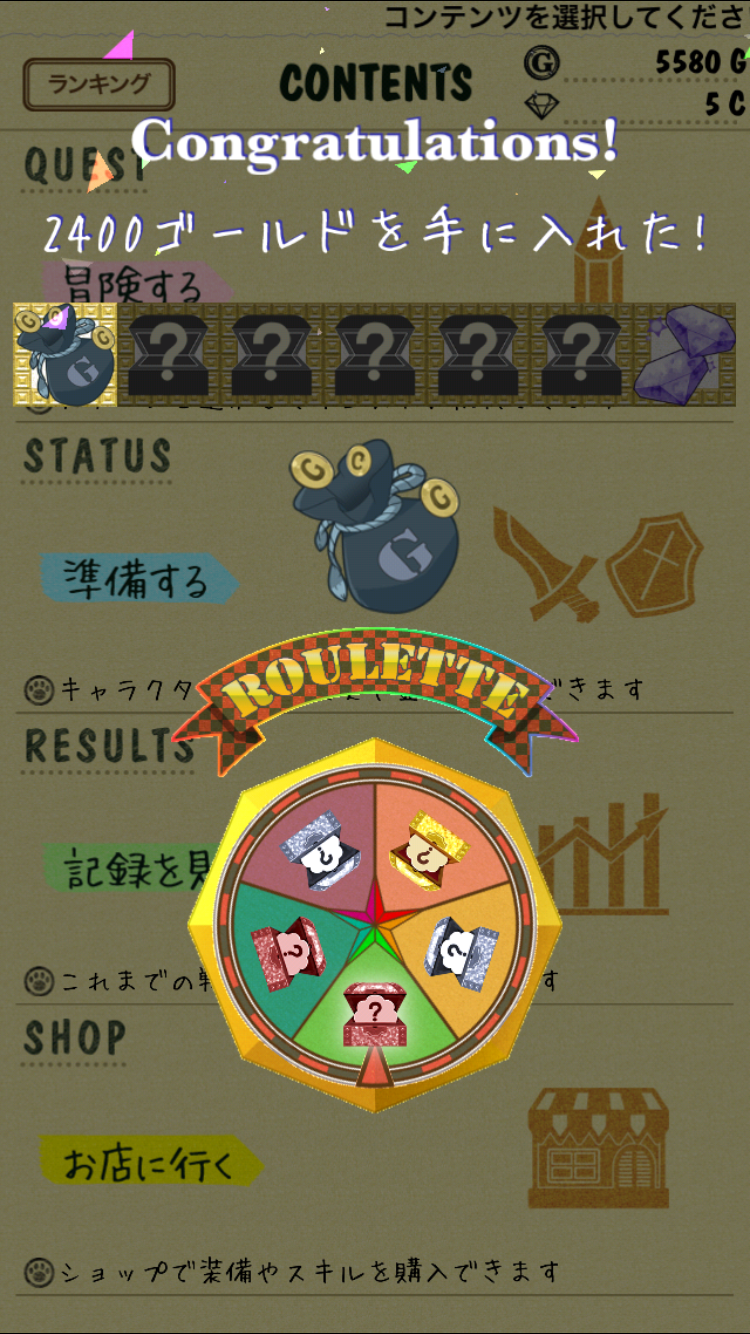Select 冒険する to start a quest
Image resolution: width=750 pixels, height=1334 pixels.
135,283
